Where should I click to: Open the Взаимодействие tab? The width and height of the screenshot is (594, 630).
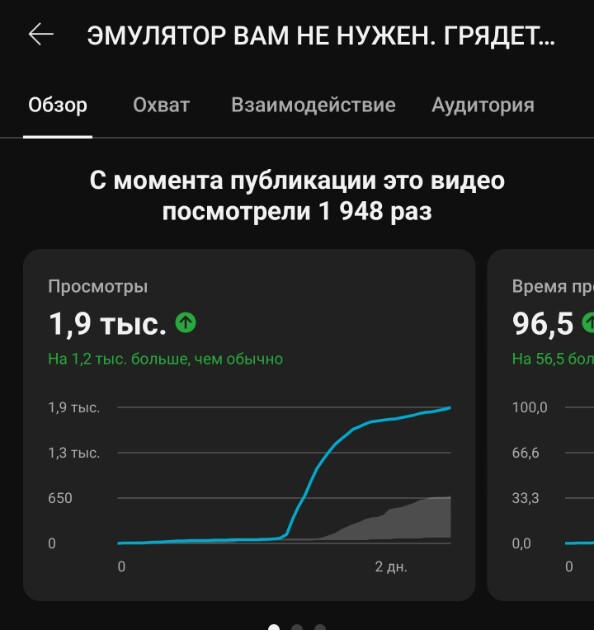coord(313,105)
